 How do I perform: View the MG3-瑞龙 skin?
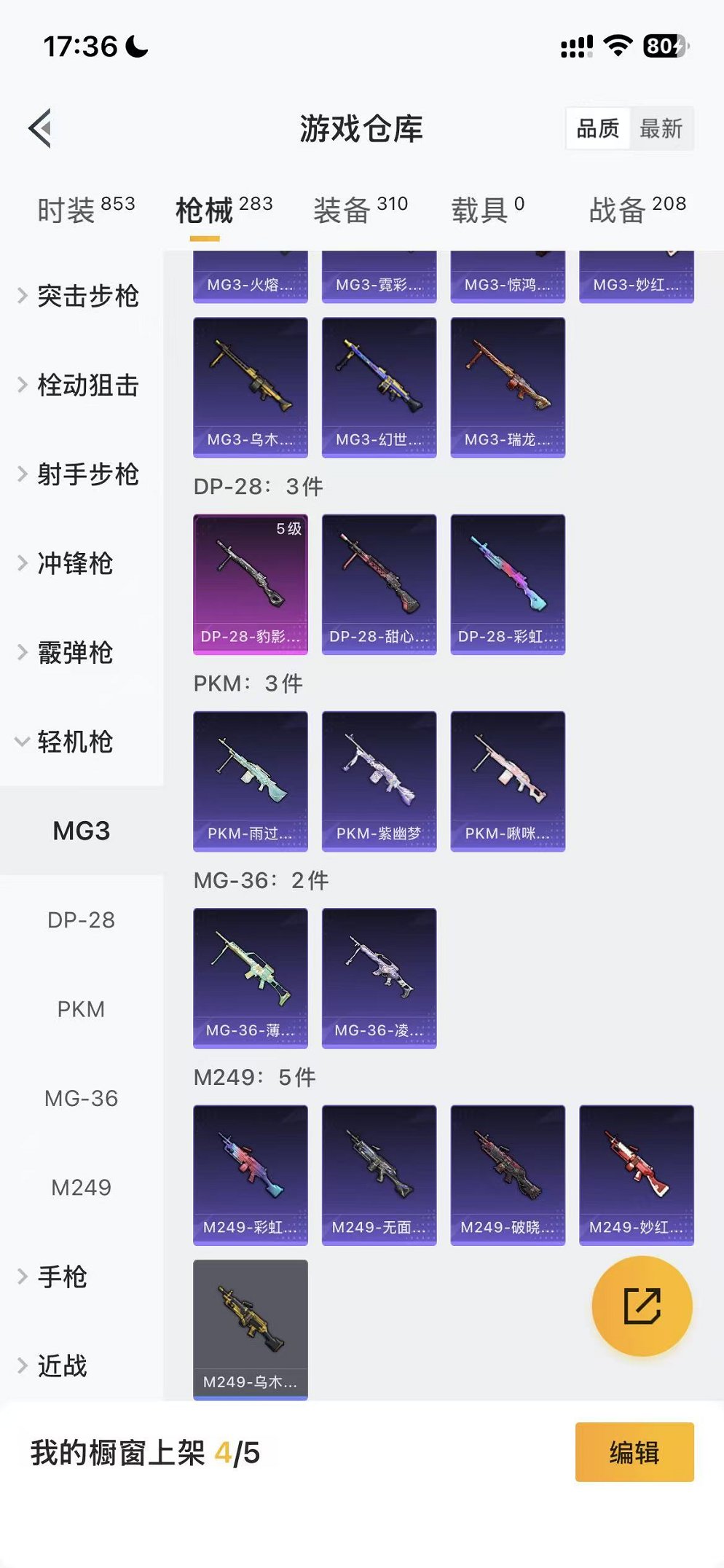508,387
